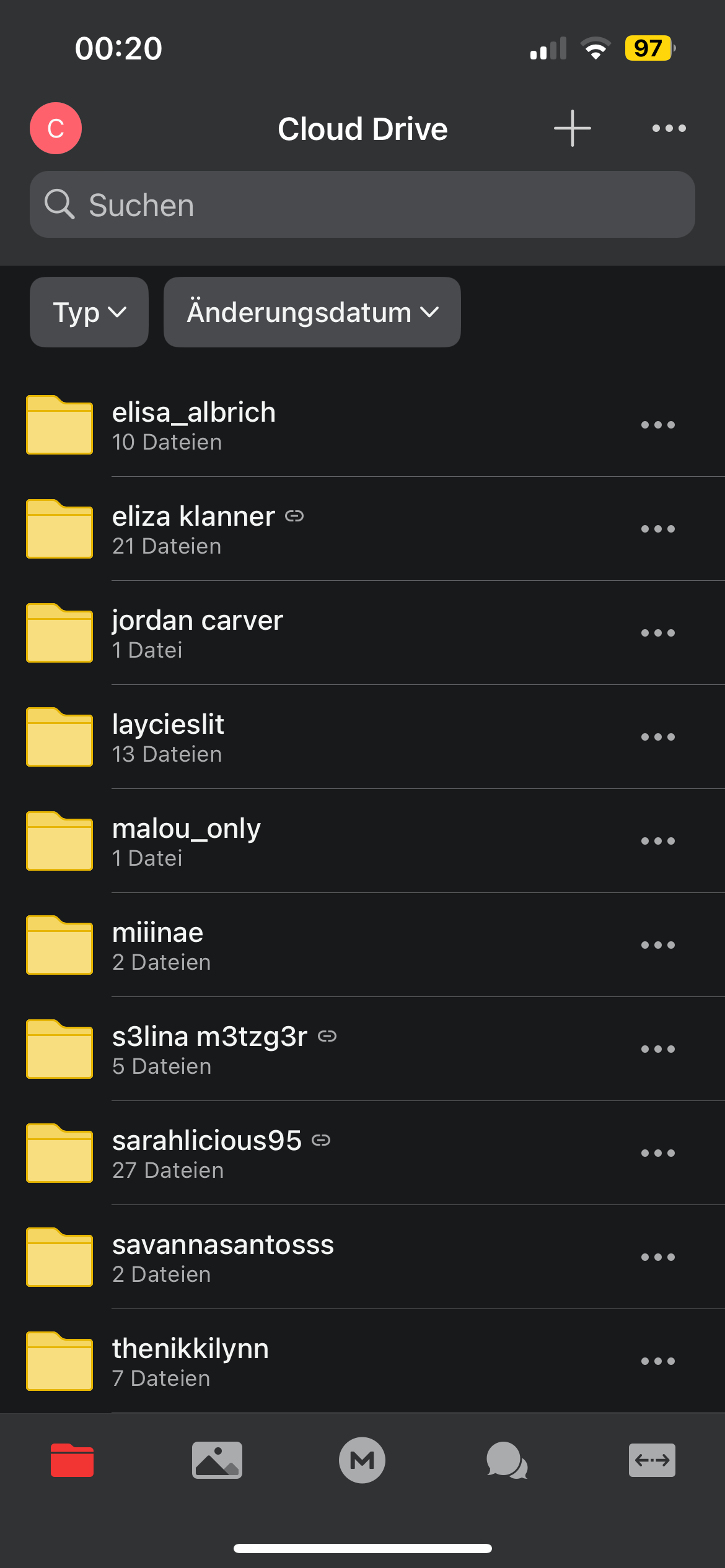This screenshot has height=1568, width=725.
Task: Open the jordan carver folder
Action: point(197,634)
